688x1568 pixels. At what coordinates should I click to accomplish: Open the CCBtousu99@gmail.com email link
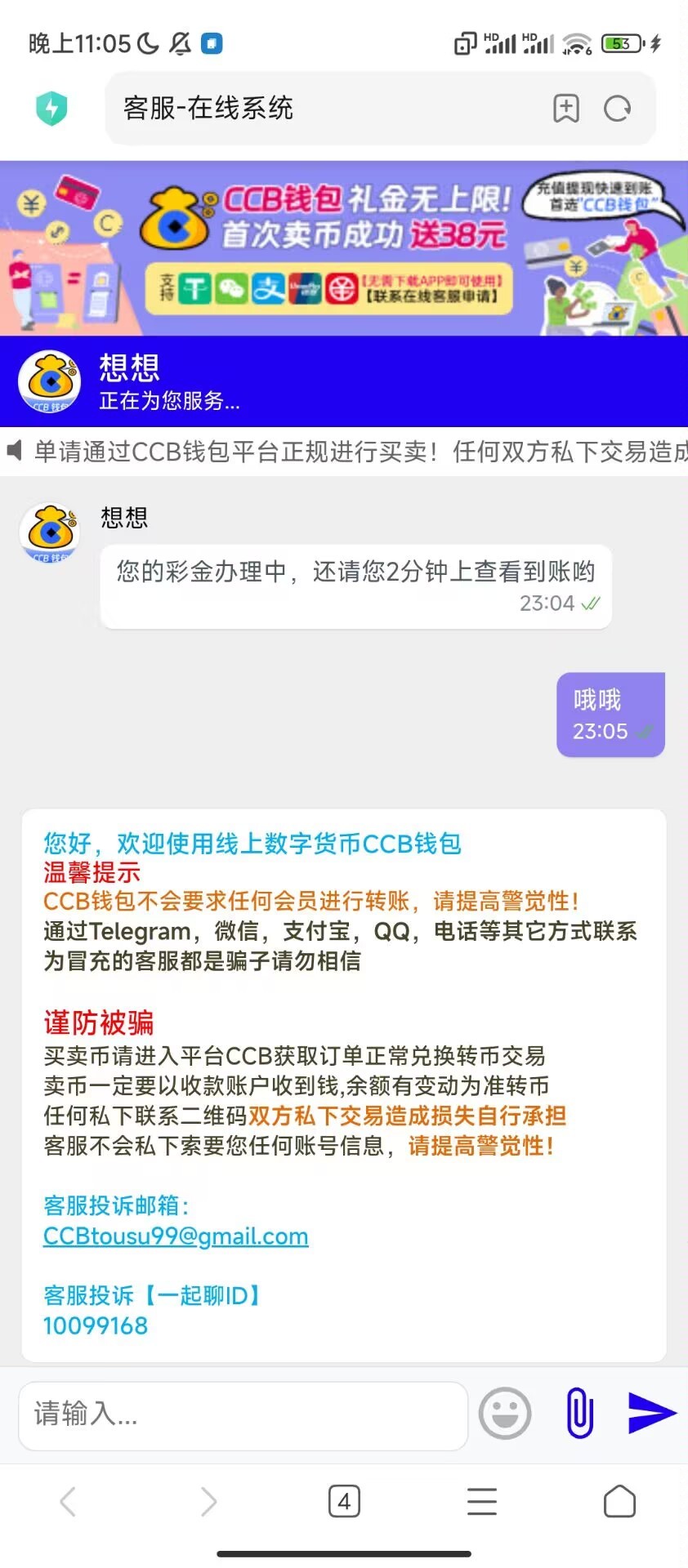(176, 1236)
